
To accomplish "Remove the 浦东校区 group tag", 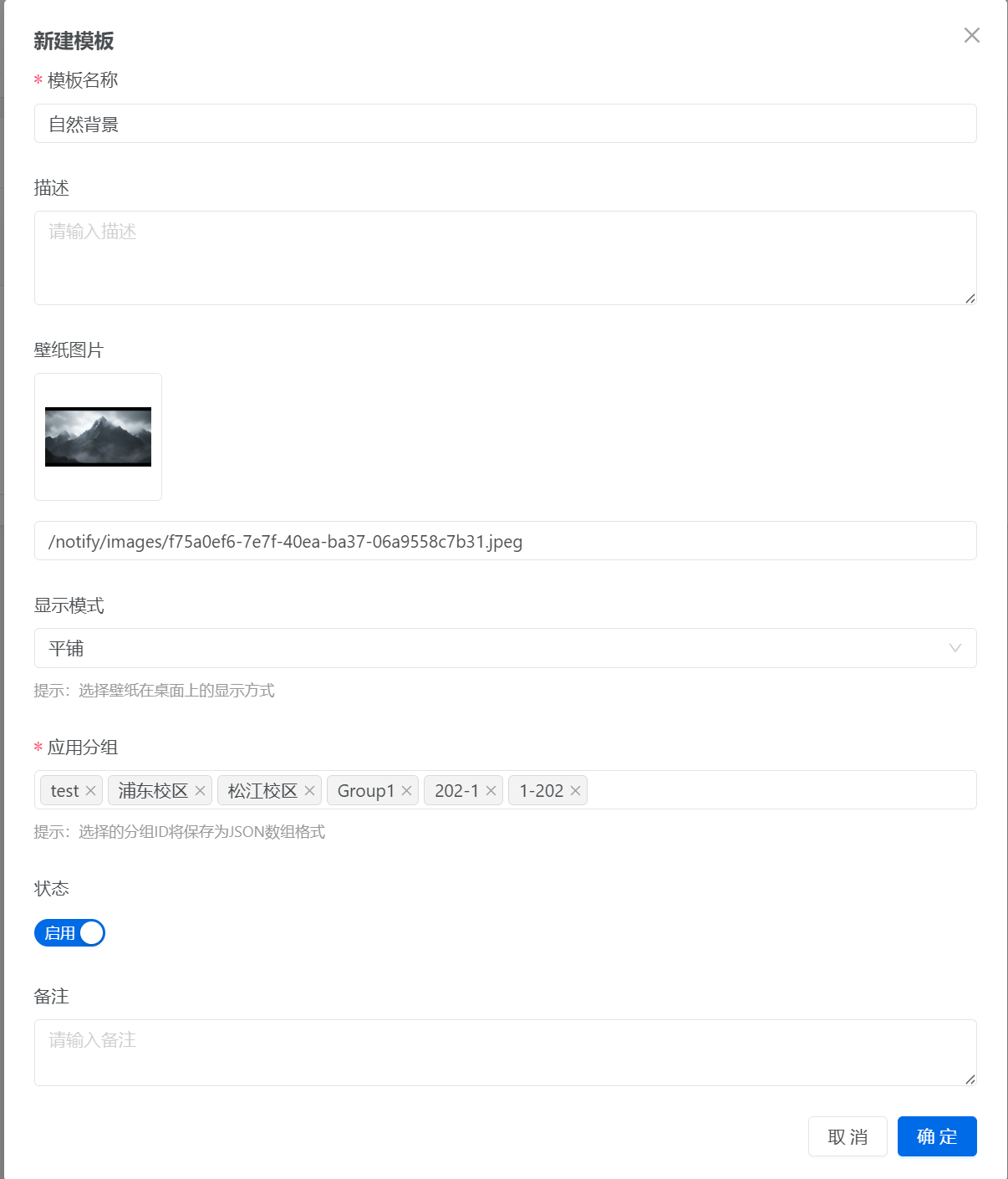I will coord(200,791).
